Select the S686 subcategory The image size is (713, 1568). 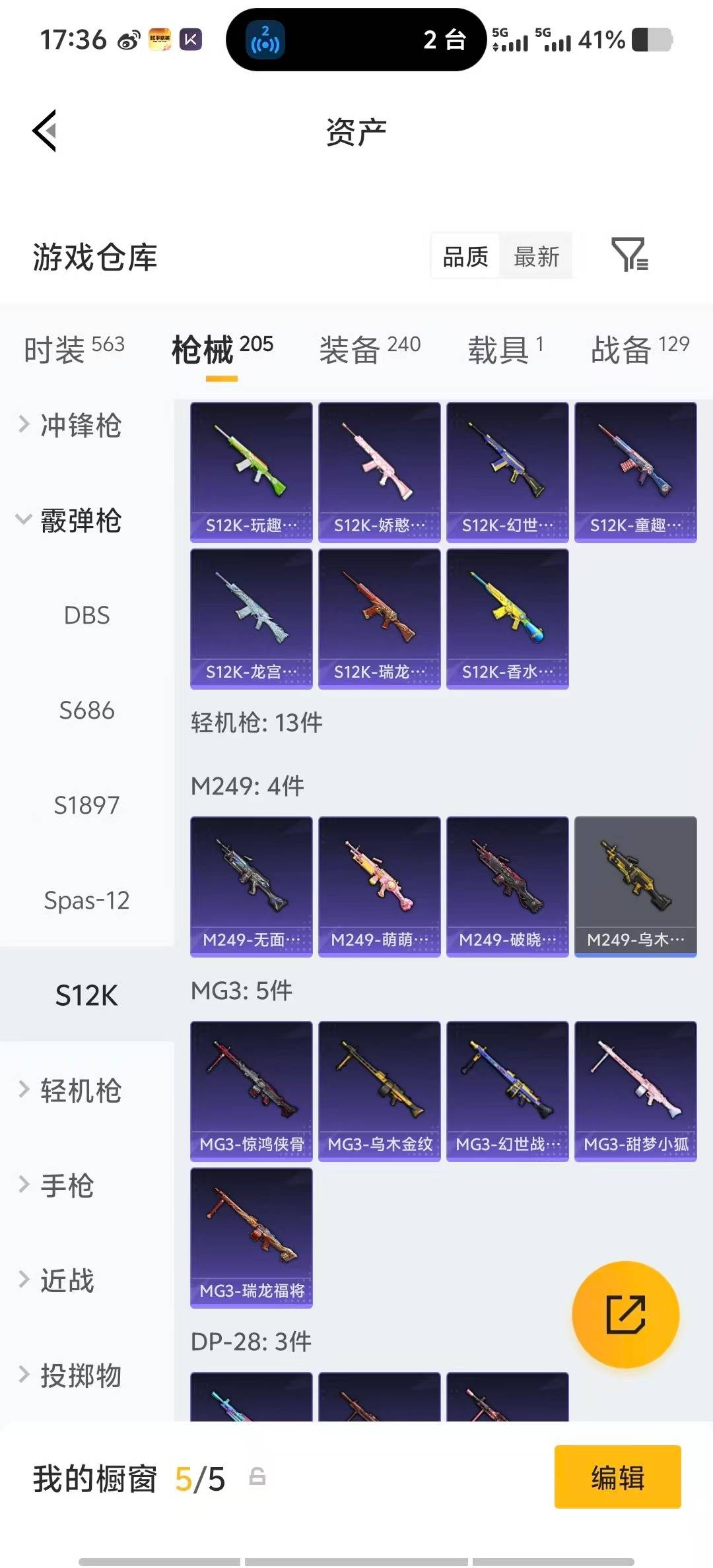click(x=86, y=710)
